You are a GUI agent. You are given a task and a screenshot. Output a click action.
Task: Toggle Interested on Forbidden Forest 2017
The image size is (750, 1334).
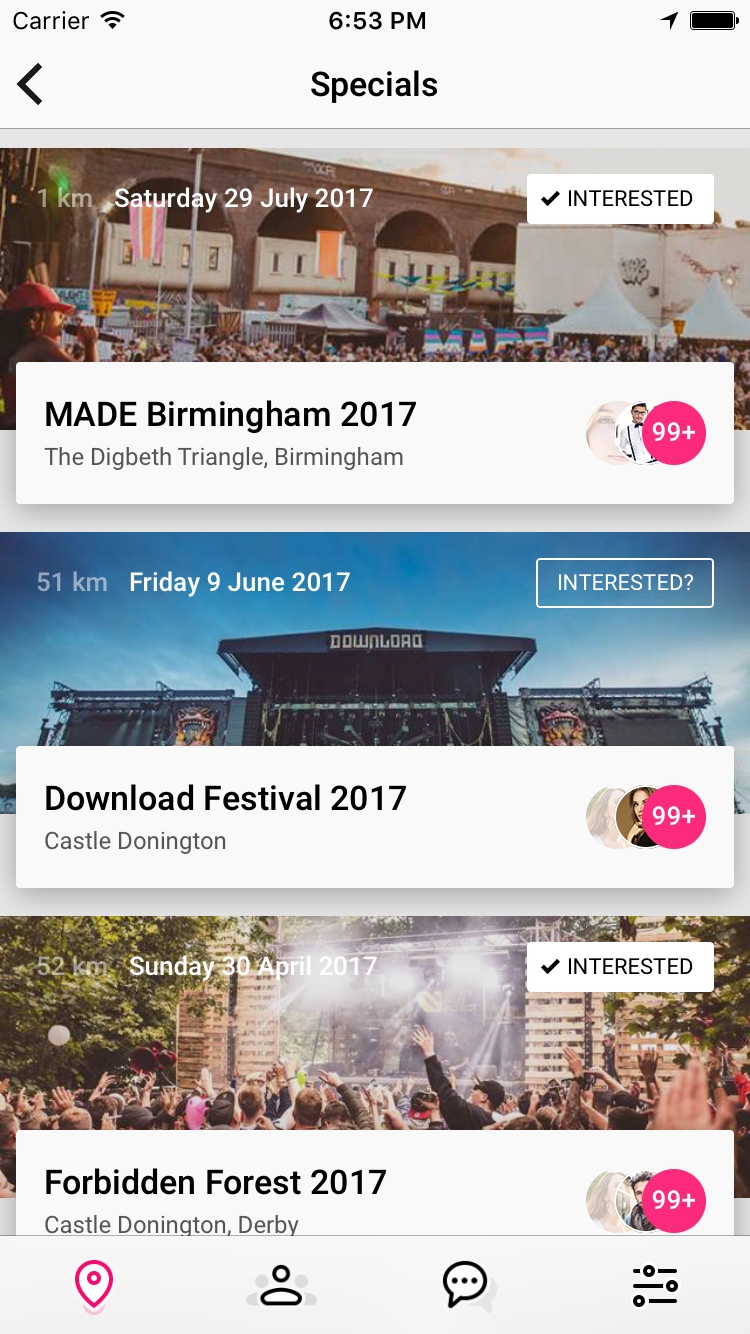click(x=620, y=967)
